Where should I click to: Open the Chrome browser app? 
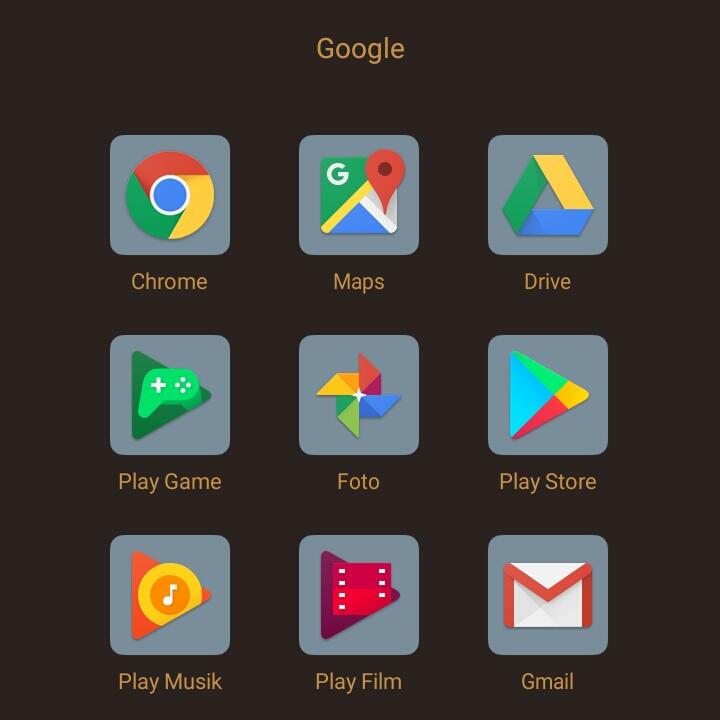(x=169, y=195)
